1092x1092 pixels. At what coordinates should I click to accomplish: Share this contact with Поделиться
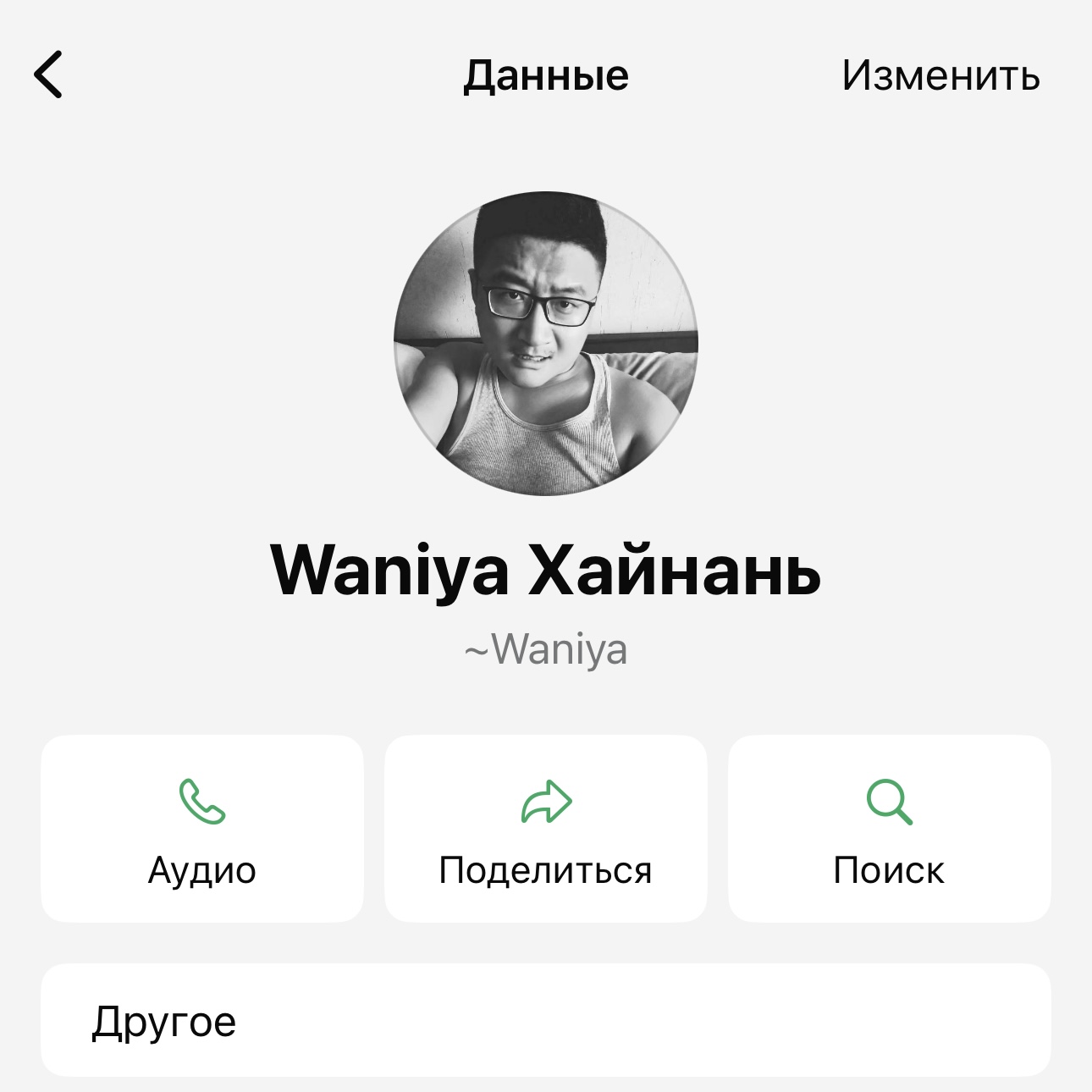[x=546, y=828]
